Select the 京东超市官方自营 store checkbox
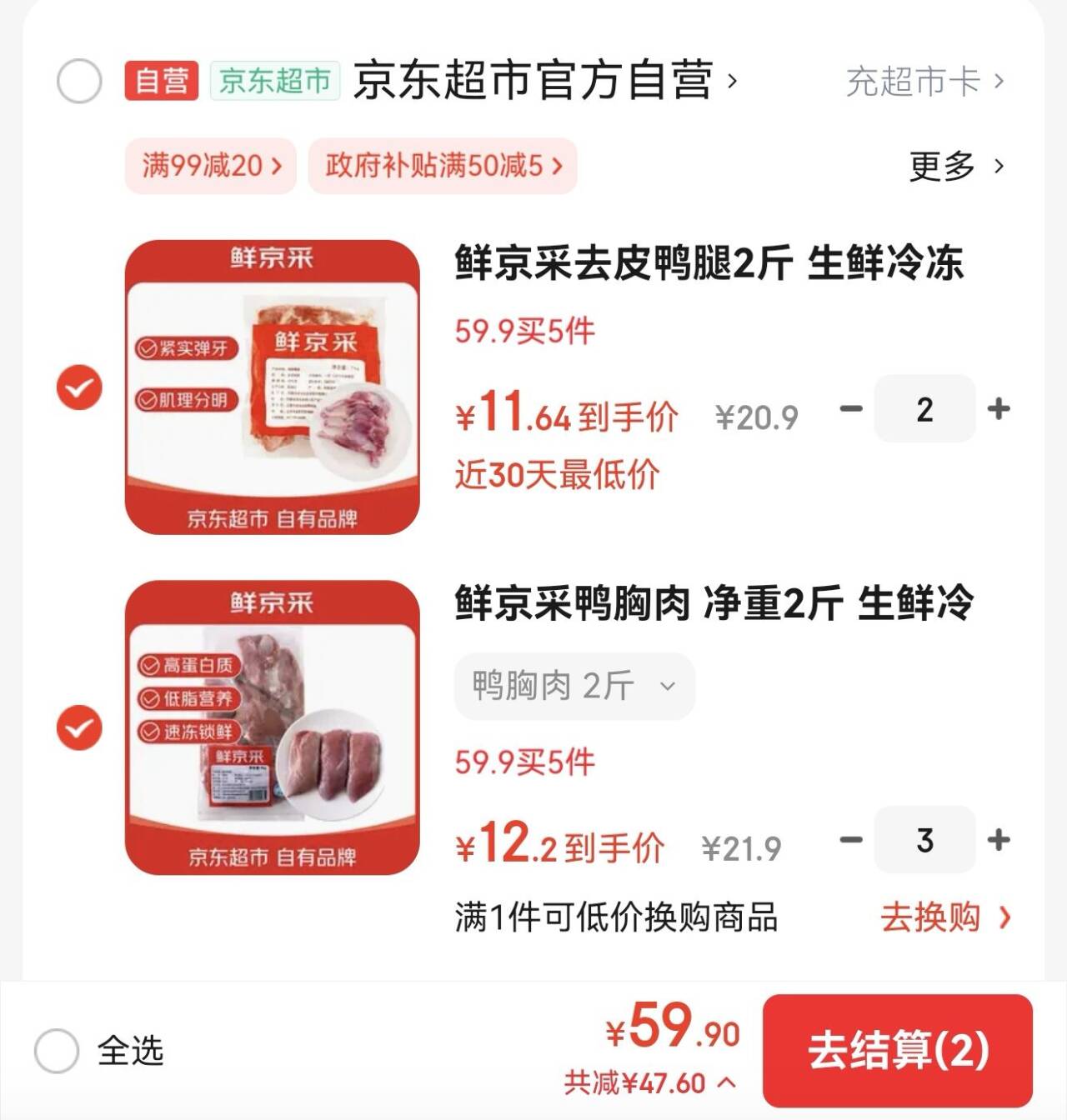The width and height of the screenshot is (1067, 1120). tap(79, 82)
